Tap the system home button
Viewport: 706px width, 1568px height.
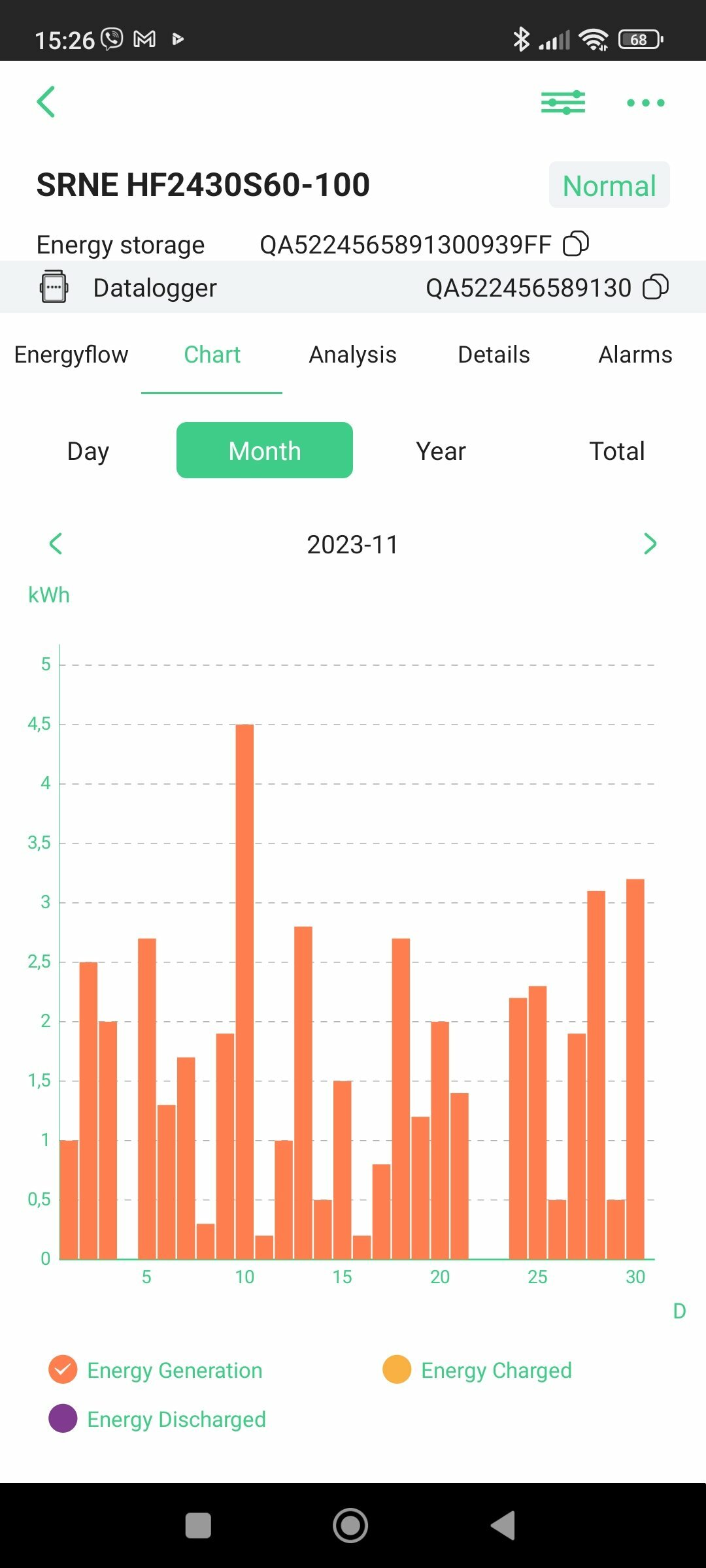[350, 1526]
